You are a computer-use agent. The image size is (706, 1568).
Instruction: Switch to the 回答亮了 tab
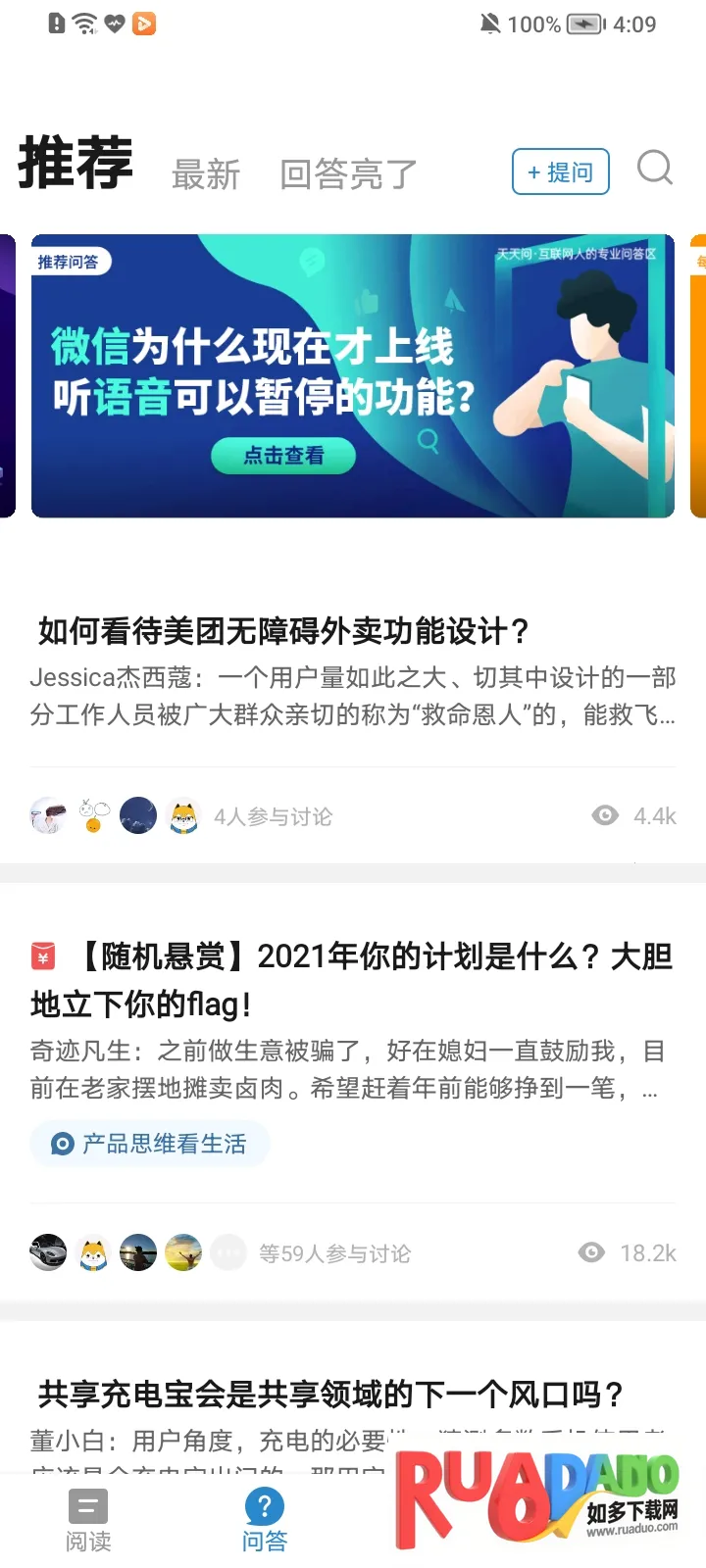pyautogui.click(x=348, y=174)
